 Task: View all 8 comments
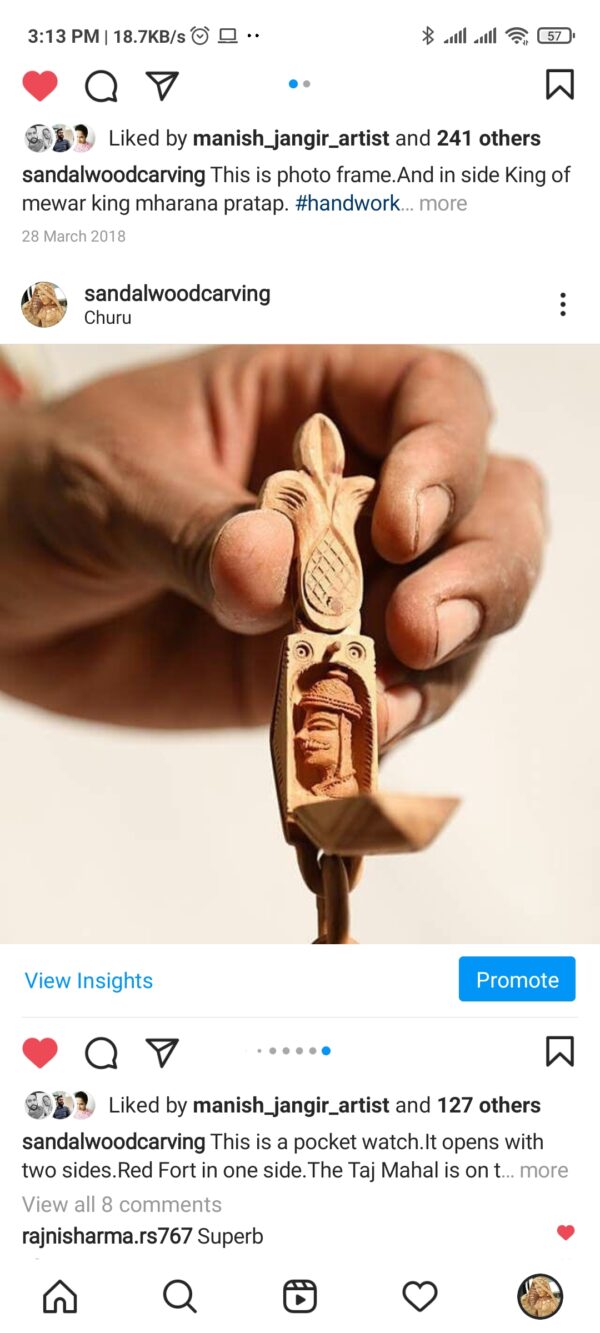[122, 1204]
